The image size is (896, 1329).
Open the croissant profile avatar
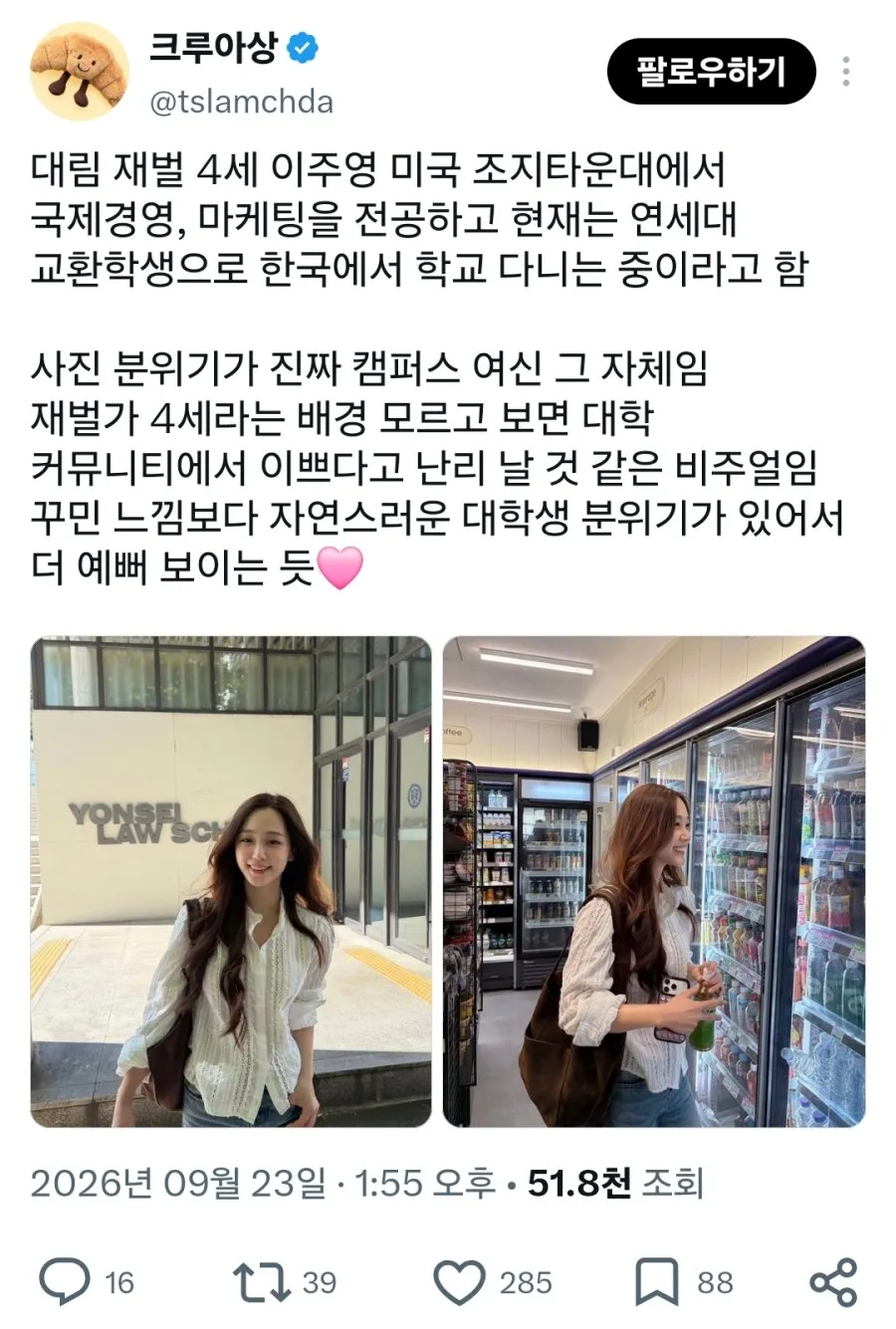click(x=80, y=72)
